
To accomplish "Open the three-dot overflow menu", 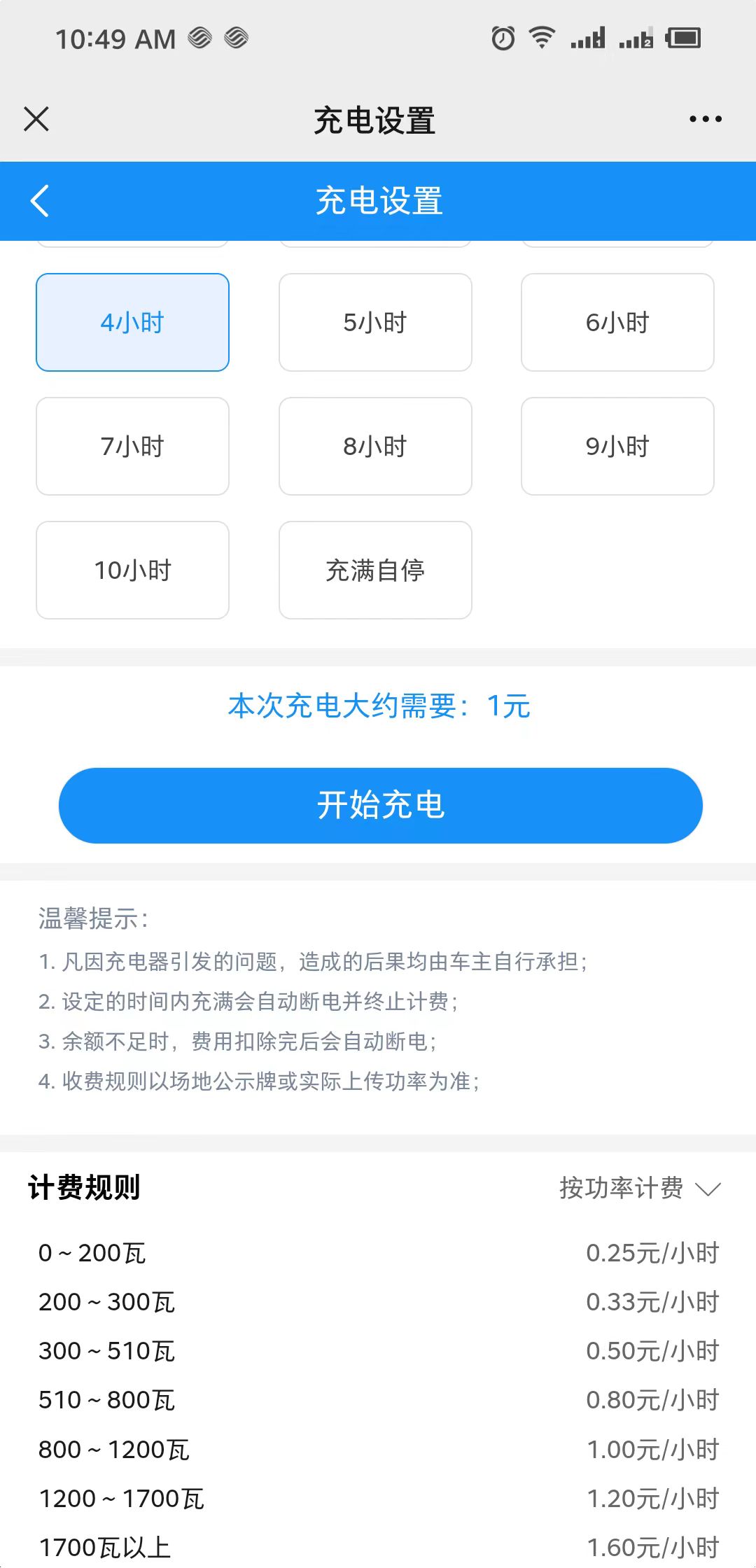I will coord(705,119).
